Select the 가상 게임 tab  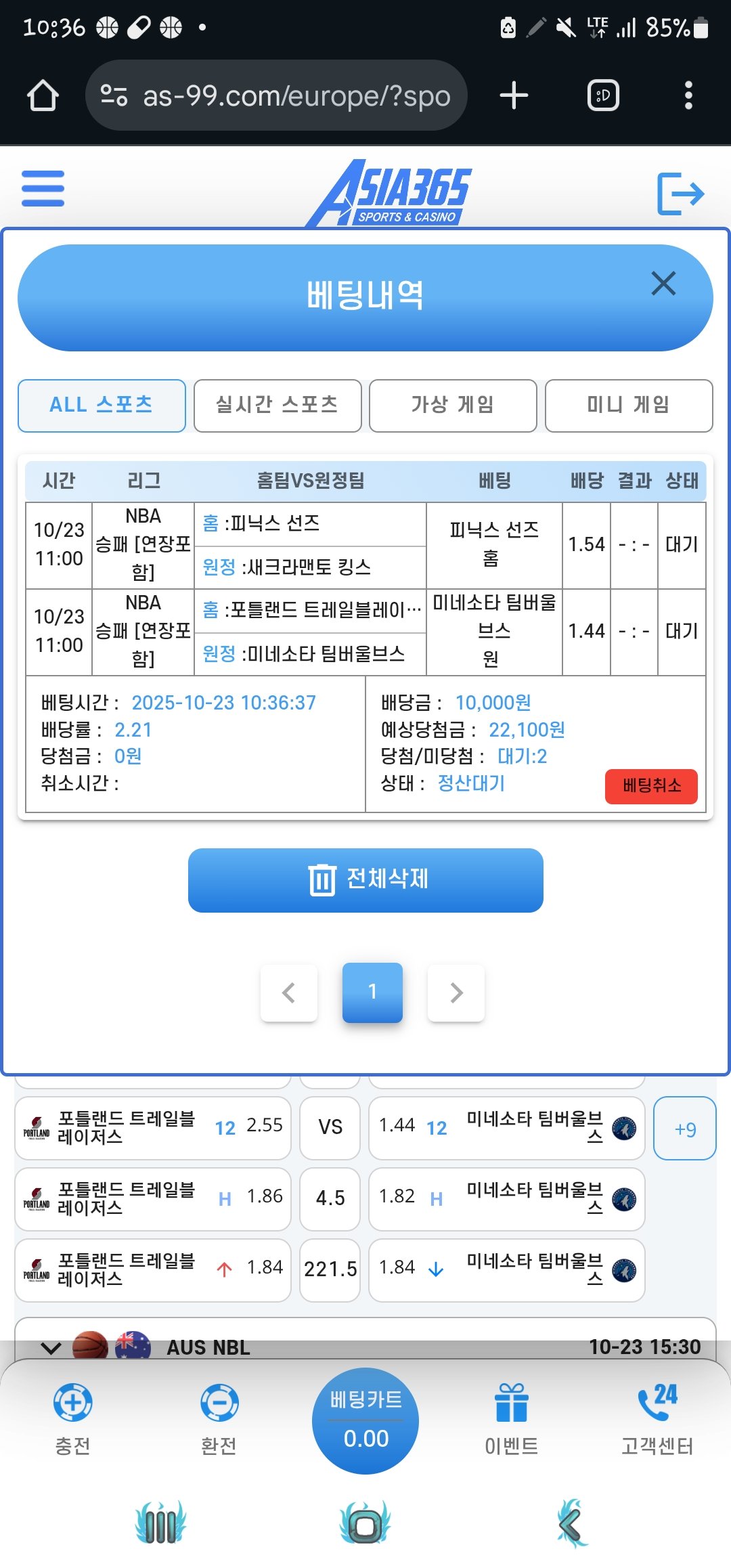[452, 405]
